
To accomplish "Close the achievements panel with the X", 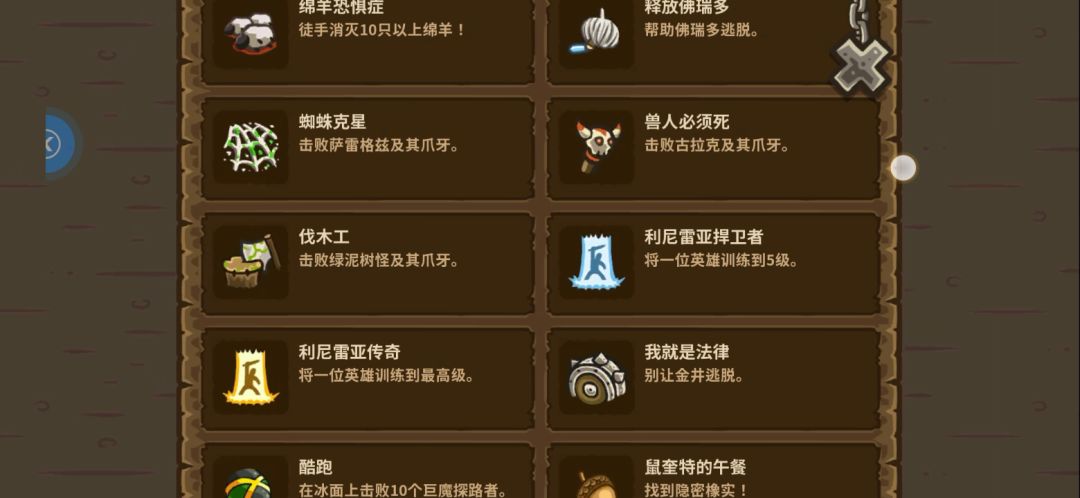I will tap(861, 67).
